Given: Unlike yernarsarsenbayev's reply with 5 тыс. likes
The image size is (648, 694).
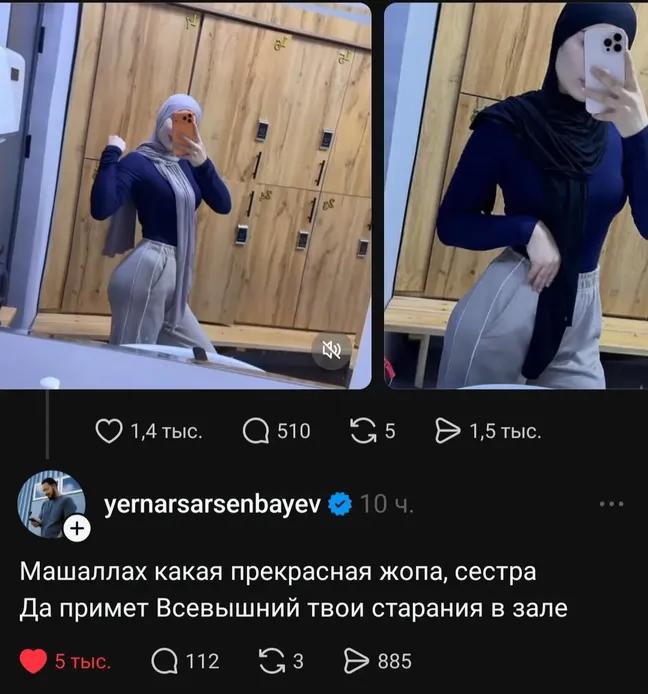Looking at the screenshot, I should (35, 661).
